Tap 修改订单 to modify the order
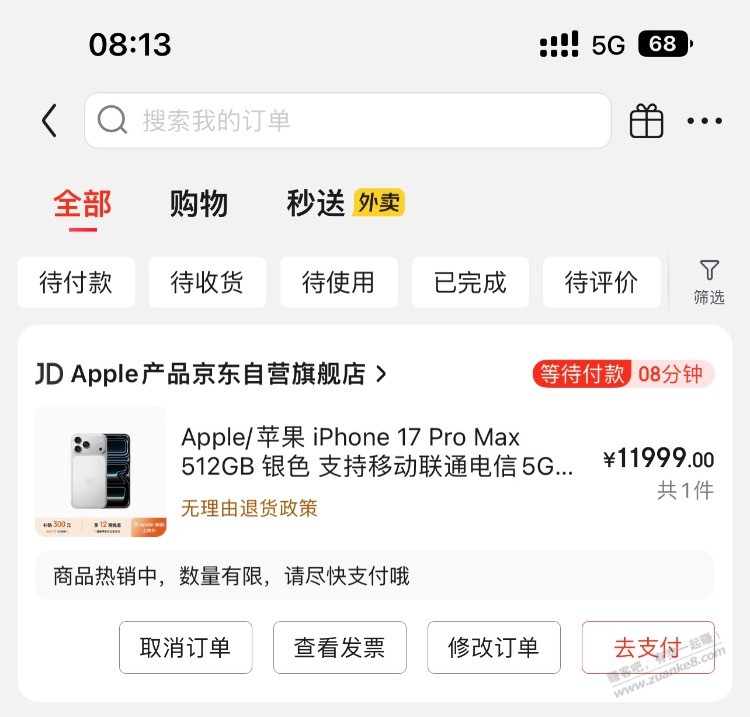 tap(493, 647)
